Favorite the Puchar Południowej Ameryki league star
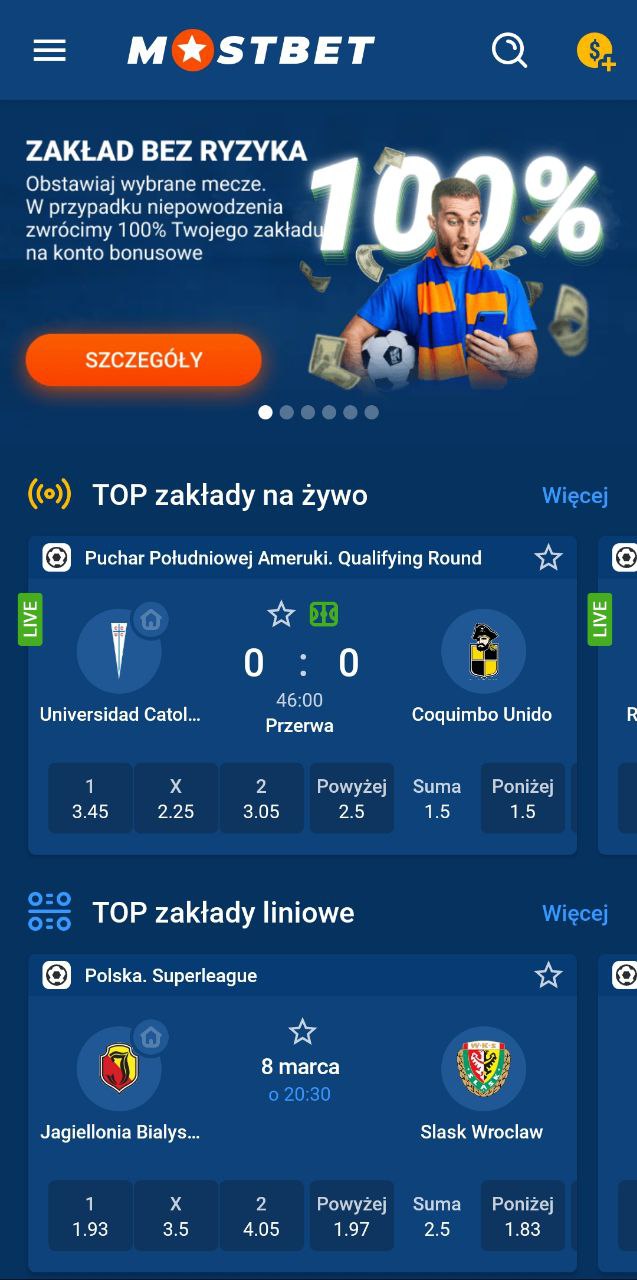 (x=548, y=558)
